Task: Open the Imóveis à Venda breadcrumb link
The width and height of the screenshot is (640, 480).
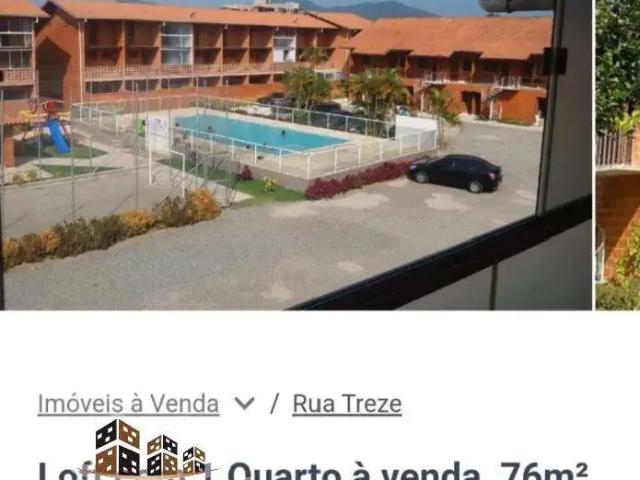Action: [128, 404]
